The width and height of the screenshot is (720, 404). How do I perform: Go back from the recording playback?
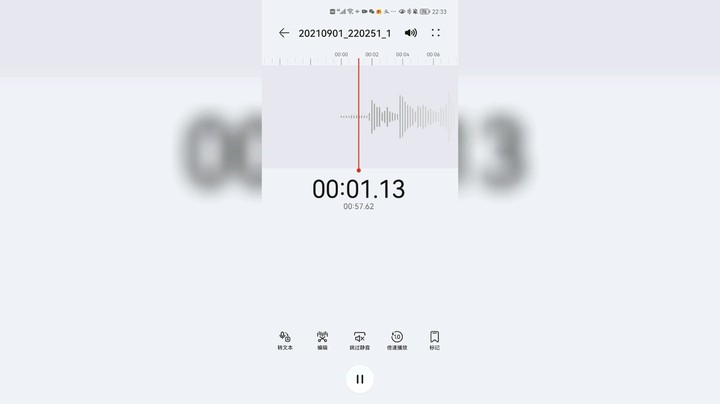tap(284, 33)
